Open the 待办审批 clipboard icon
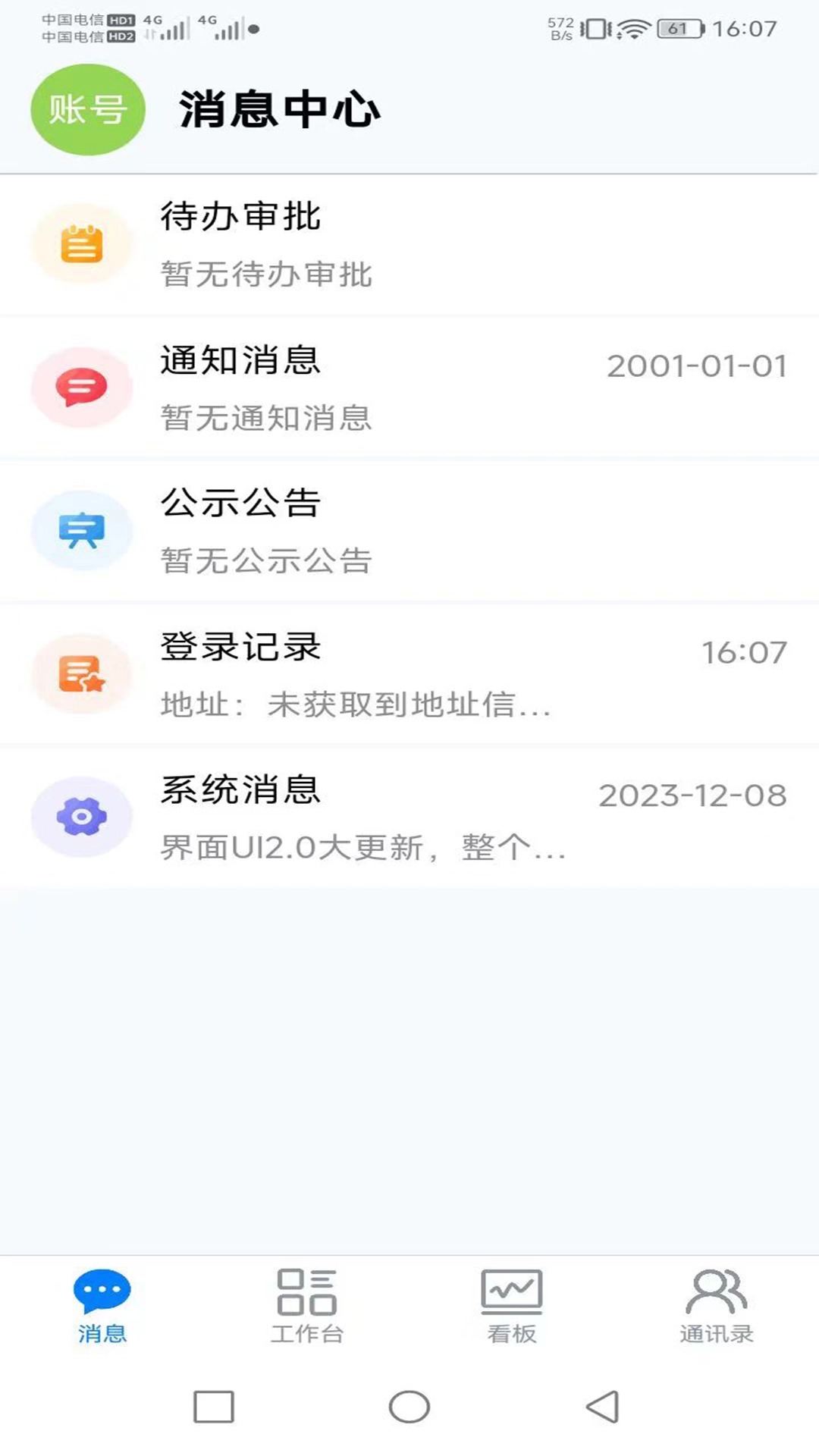Viewport: 819px width, 1456px height. coord(83,243)
